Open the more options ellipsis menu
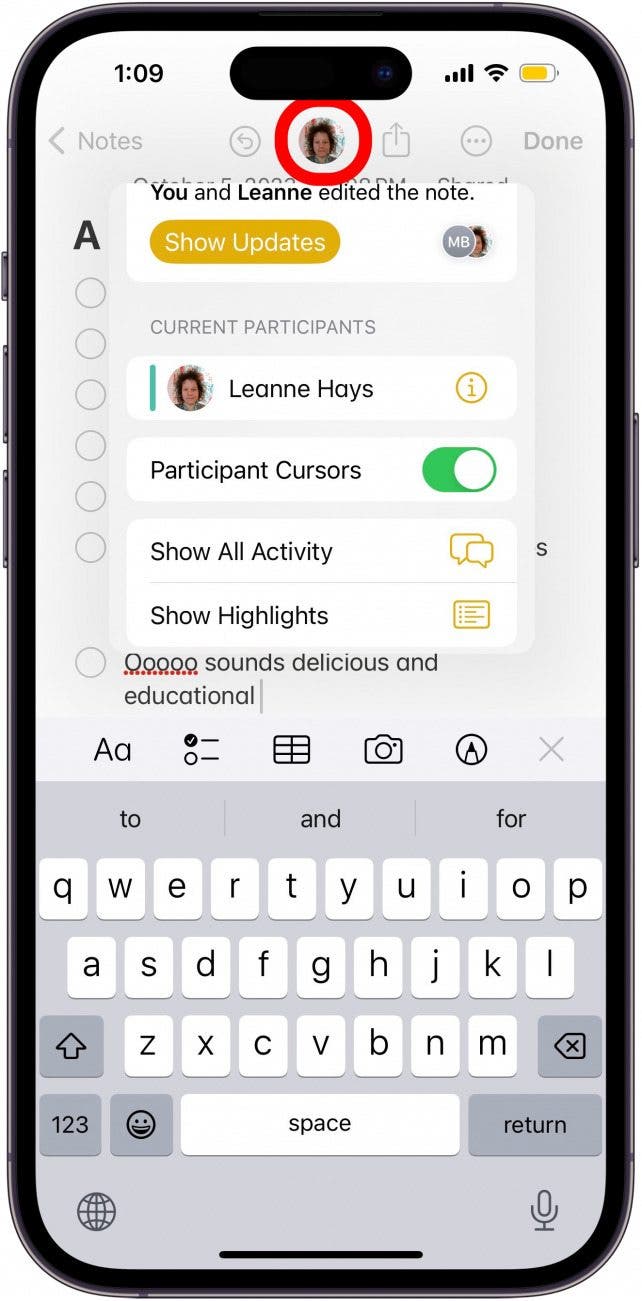Screen dimensions: 642x1301 point(477,142)
